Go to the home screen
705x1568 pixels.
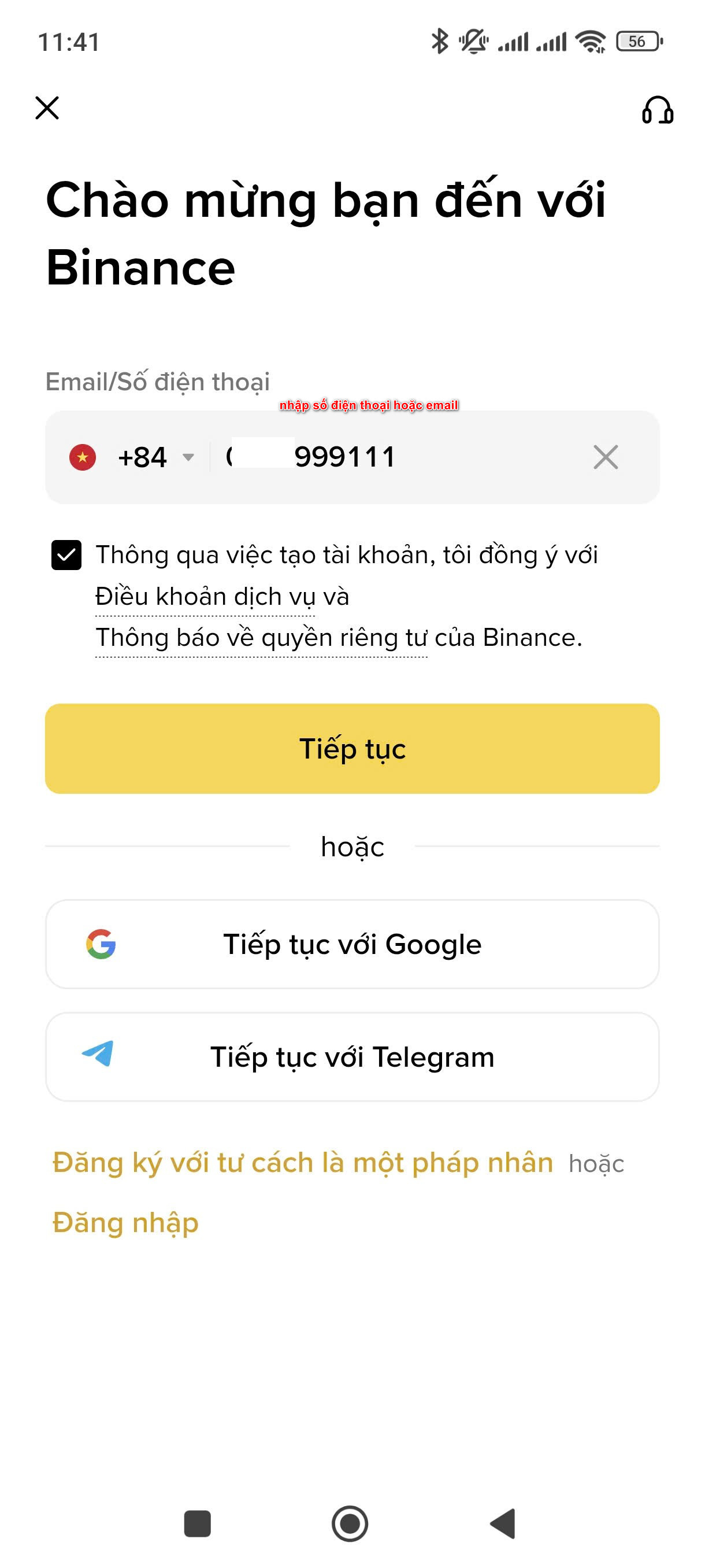(350, 1523)
